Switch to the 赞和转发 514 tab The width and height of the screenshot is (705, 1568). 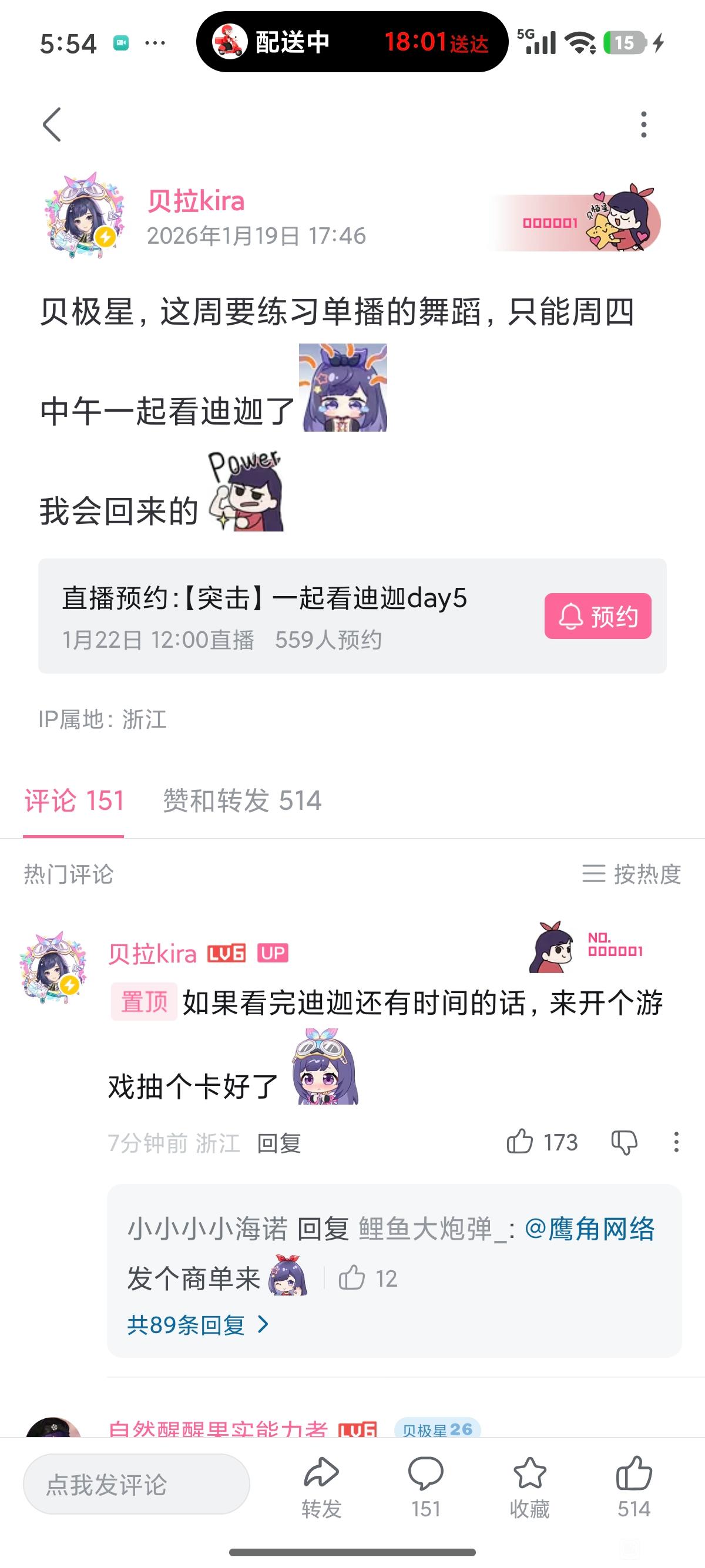tap(241, 800)
